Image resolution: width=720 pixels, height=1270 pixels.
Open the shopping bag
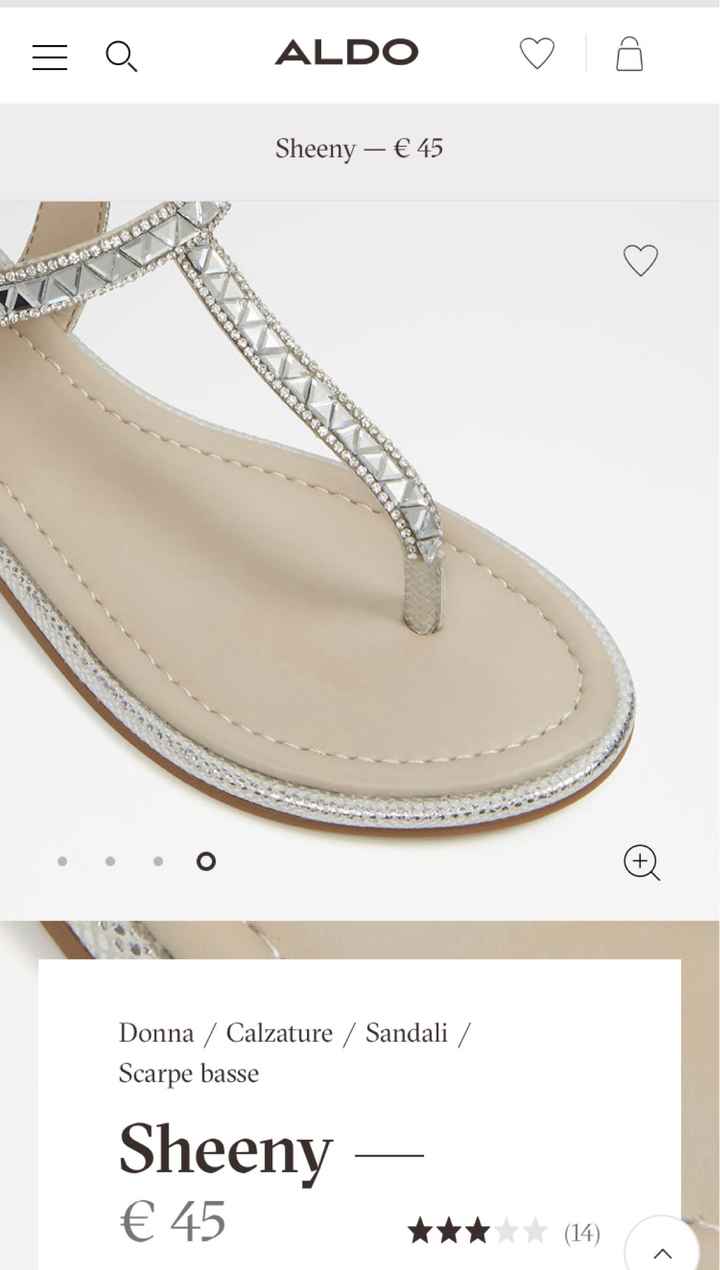pyautogui.click(x=629, y=53)
